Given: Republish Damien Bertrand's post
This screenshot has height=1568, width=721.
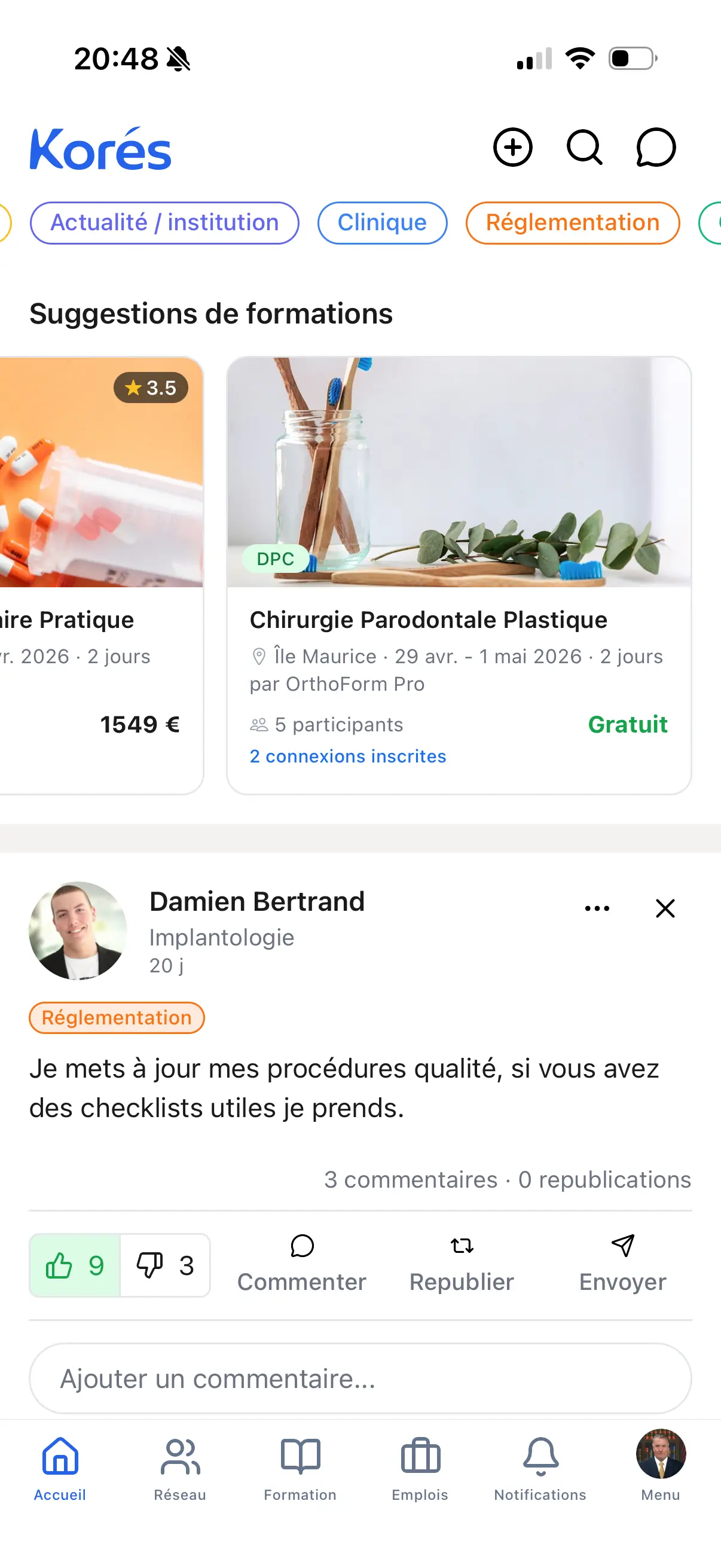Looking at the screenshot, I should click(x=461, y=1264).
